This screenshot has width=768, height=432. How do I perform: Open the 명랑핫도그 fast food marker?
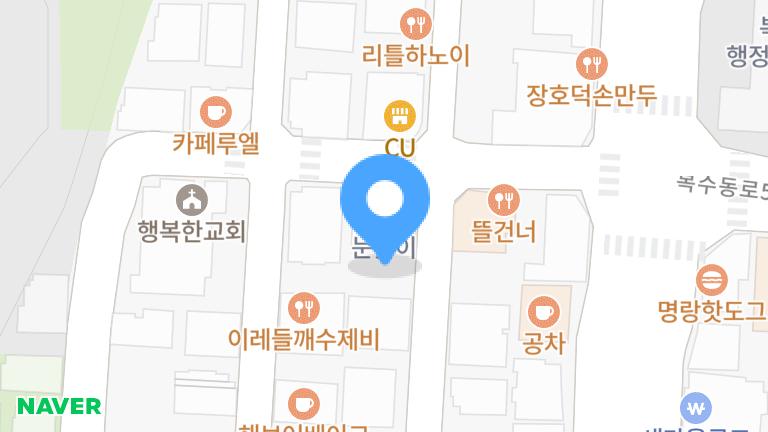[712, 277]
